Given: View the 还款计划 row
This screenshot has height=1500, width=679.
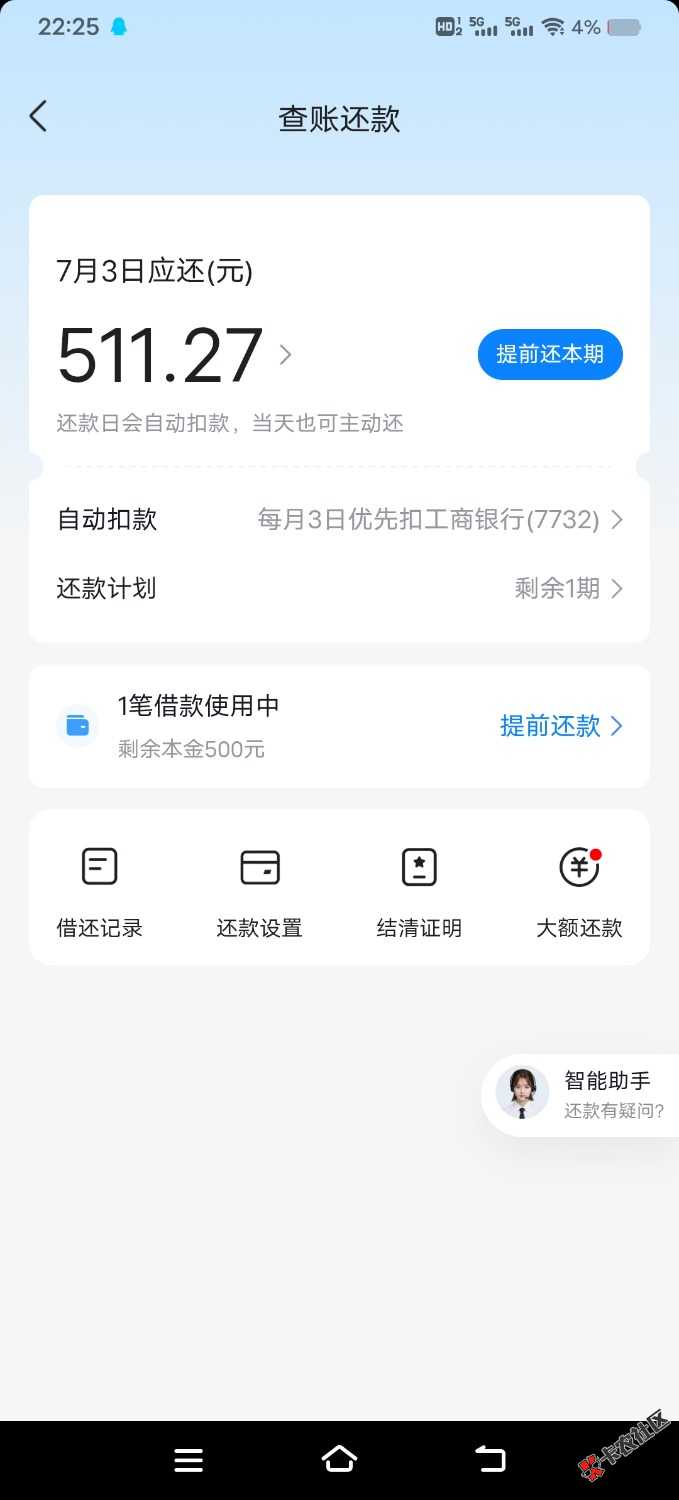Looking at the screenshot, I should point(339,588).
